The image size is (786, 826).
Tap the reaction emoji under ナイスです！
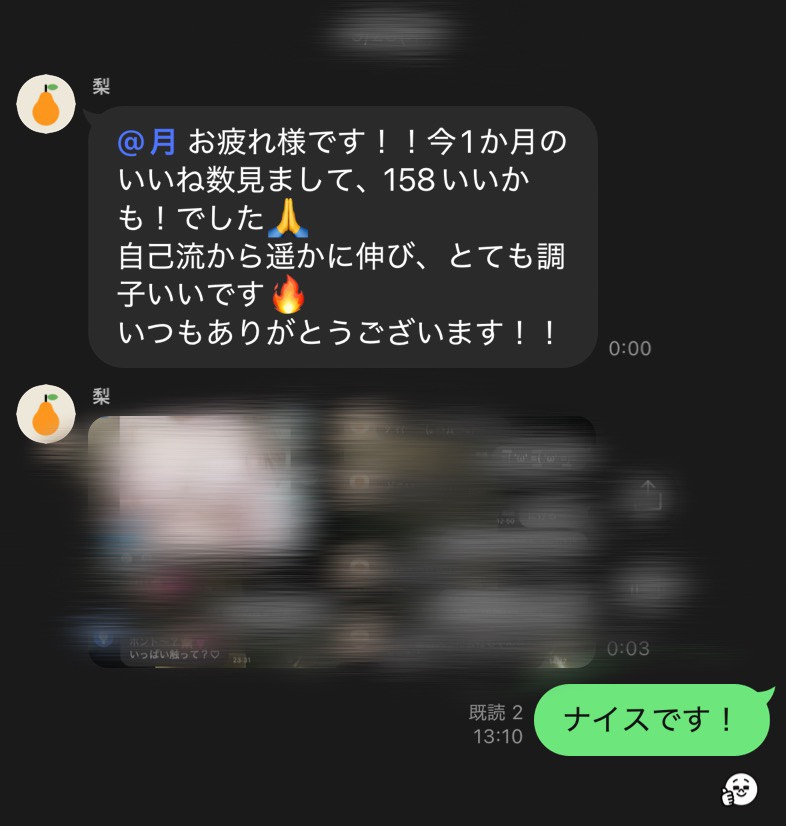click(739, 789)
